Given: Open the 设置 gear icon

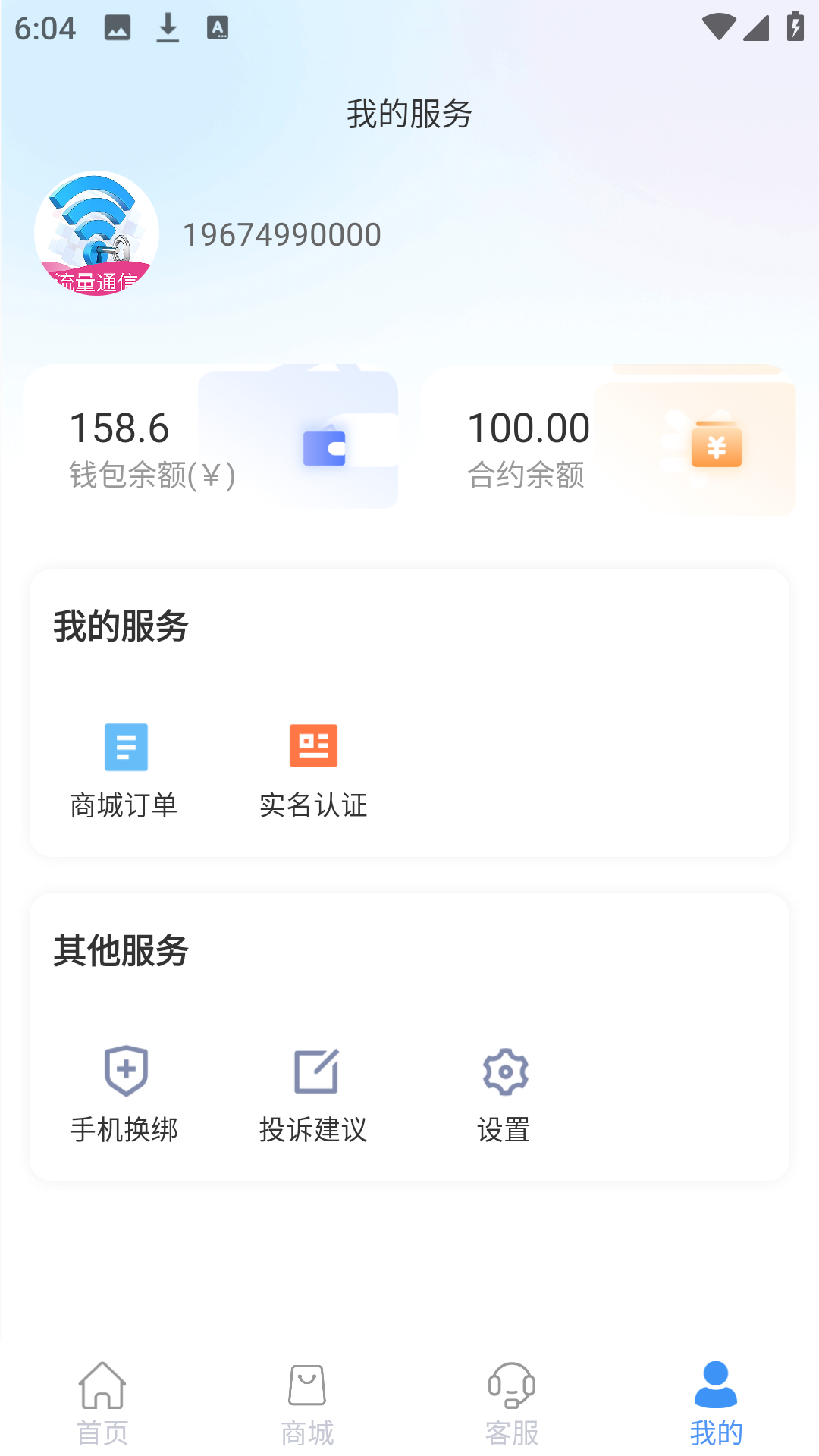Looking at the screenshot, I should click(504, 1072).
